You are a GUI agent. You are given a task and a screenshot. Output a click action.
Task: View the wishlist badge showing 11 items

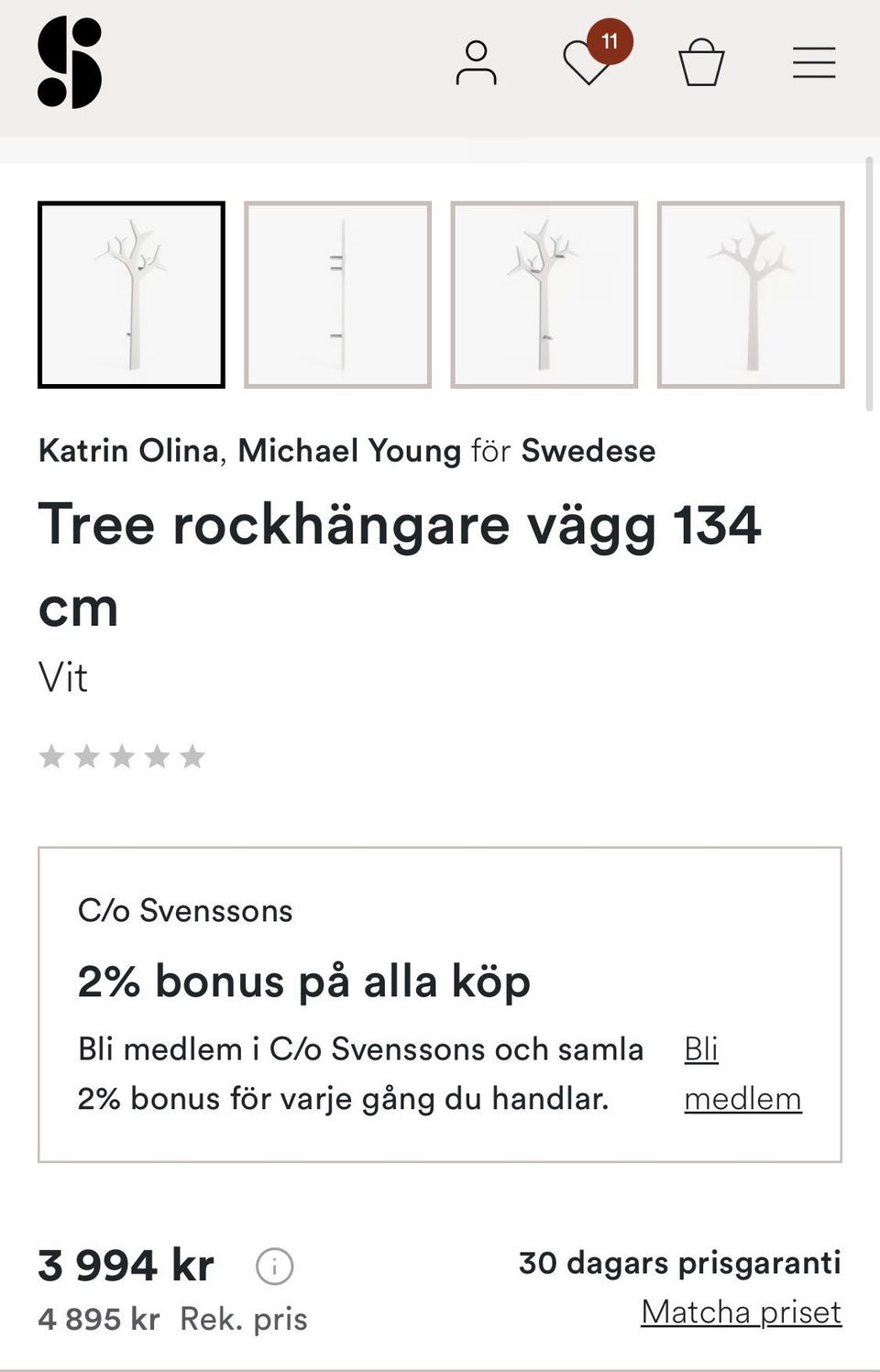click(x=610, y=40)
